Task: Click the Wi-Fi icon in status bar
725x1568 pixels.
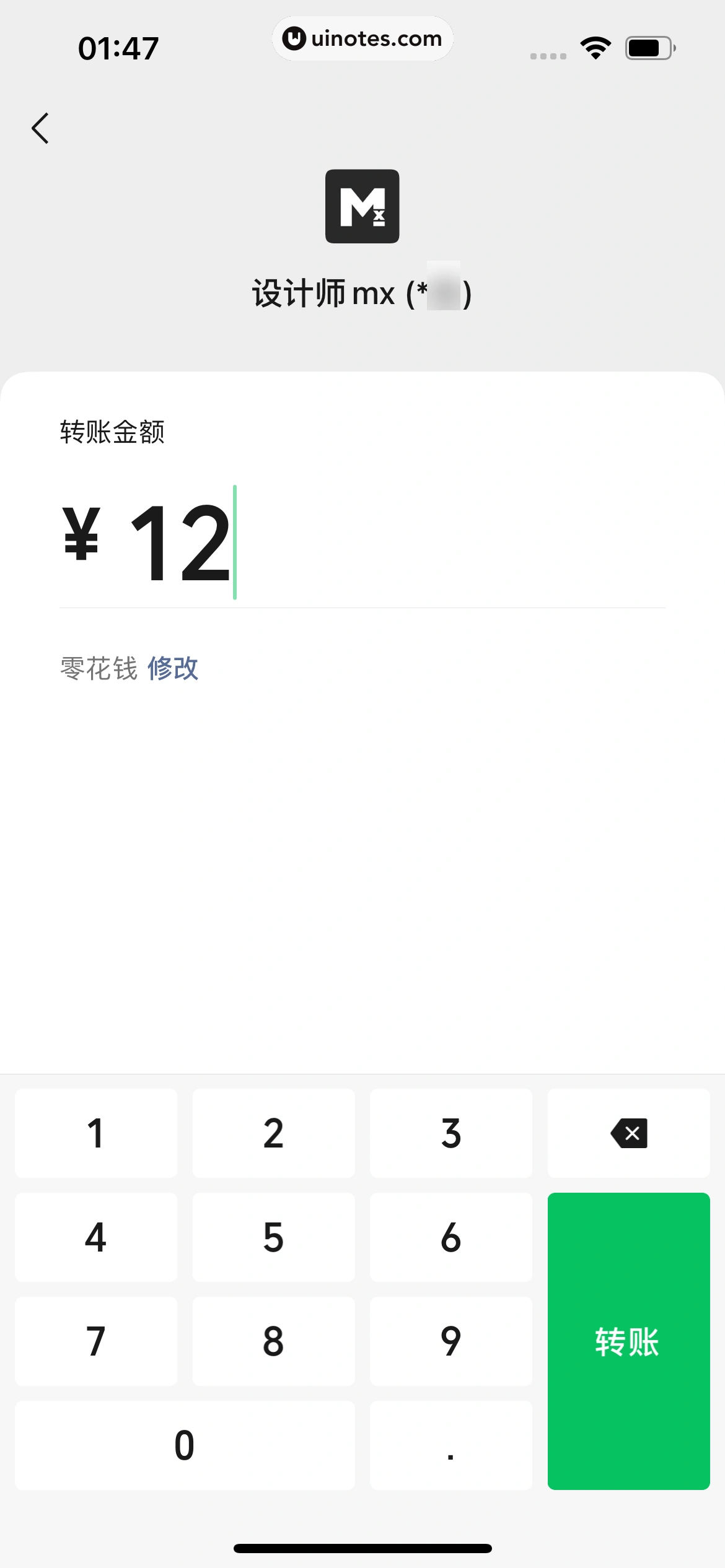Action: click(594, 46)
